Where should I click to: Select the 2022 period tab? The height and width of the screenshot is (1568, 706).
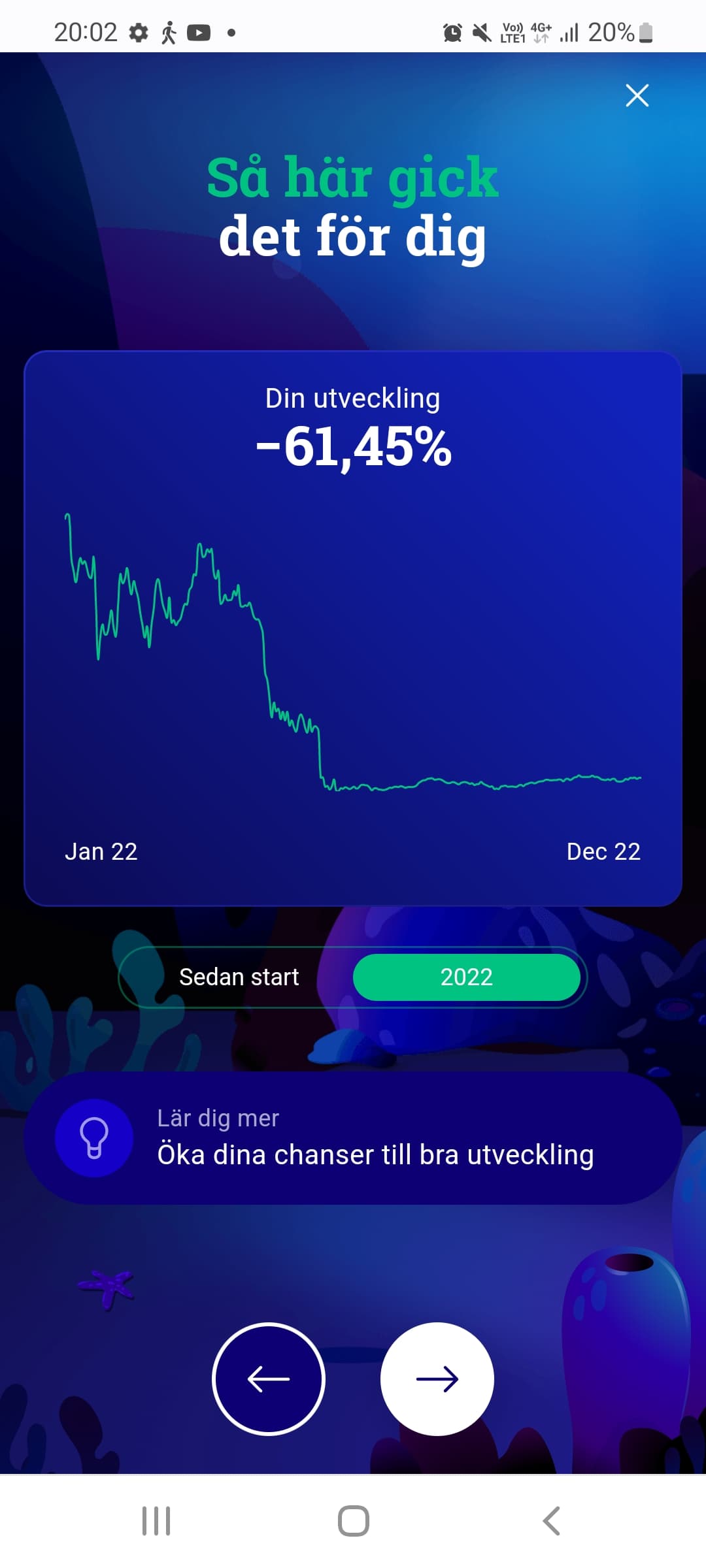click(466, 977)
